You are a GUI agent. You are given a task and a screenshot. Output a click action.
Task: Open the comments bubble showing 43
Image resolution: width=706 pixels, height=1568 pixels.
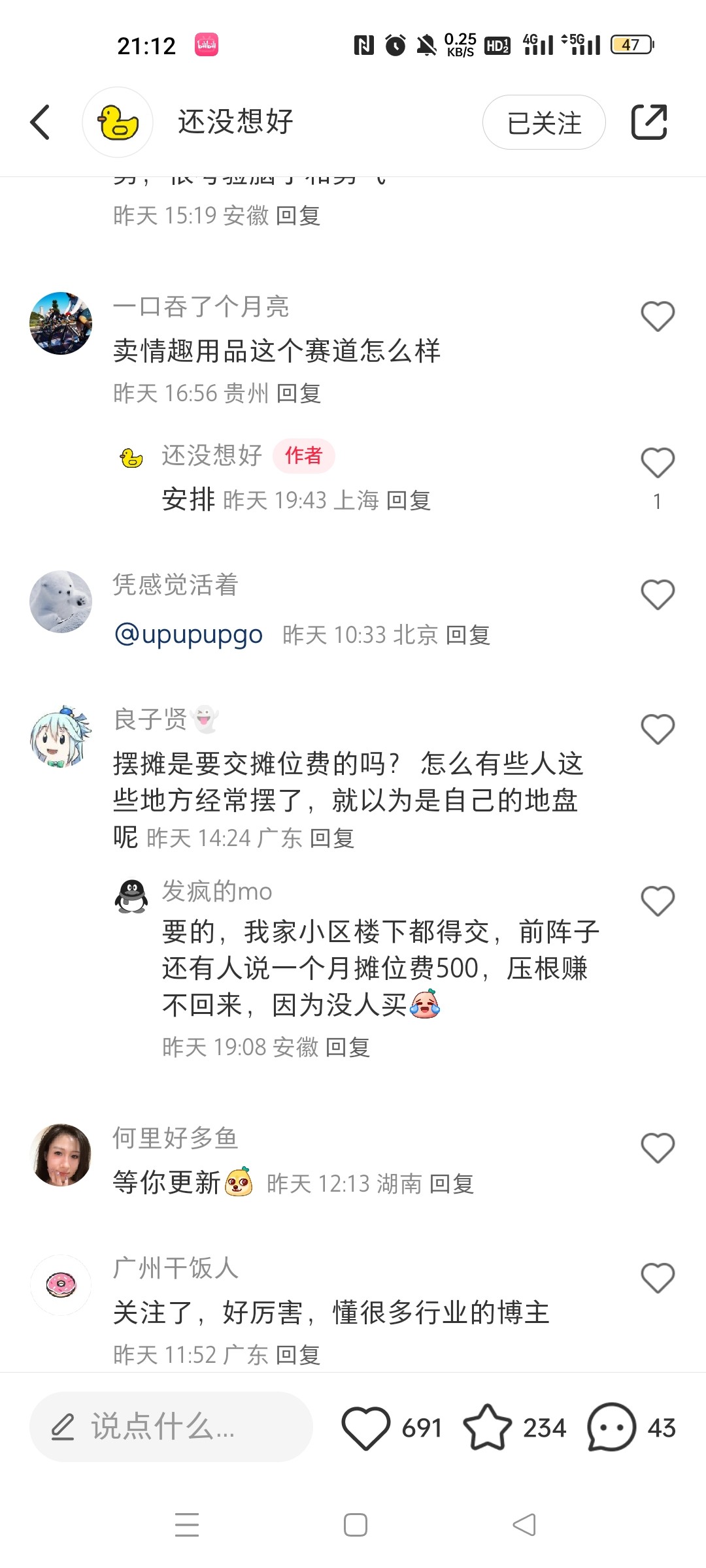pyautogui.click(x=612, y=1428)
